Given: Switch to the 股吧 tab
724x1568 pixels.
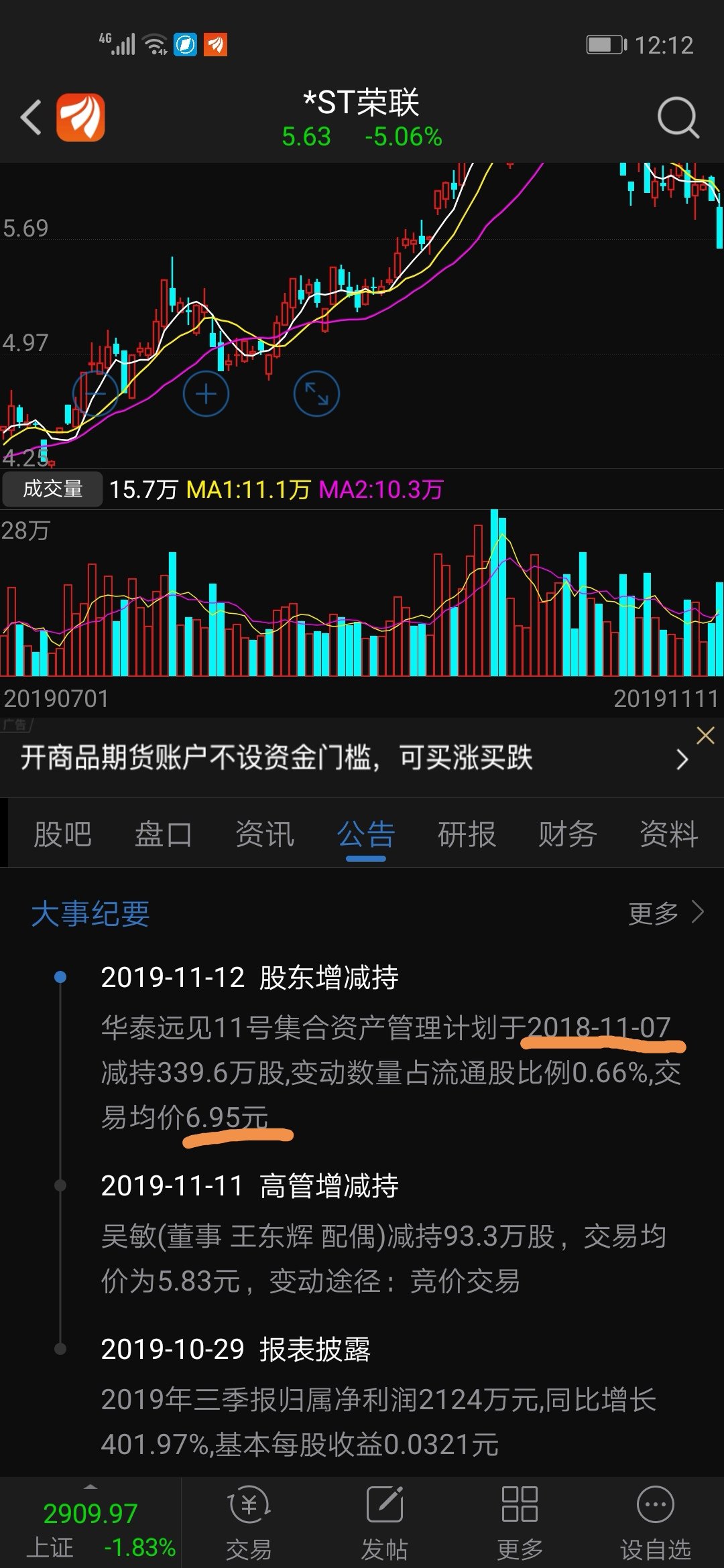Looking at the screenshot, I should 62,834.
